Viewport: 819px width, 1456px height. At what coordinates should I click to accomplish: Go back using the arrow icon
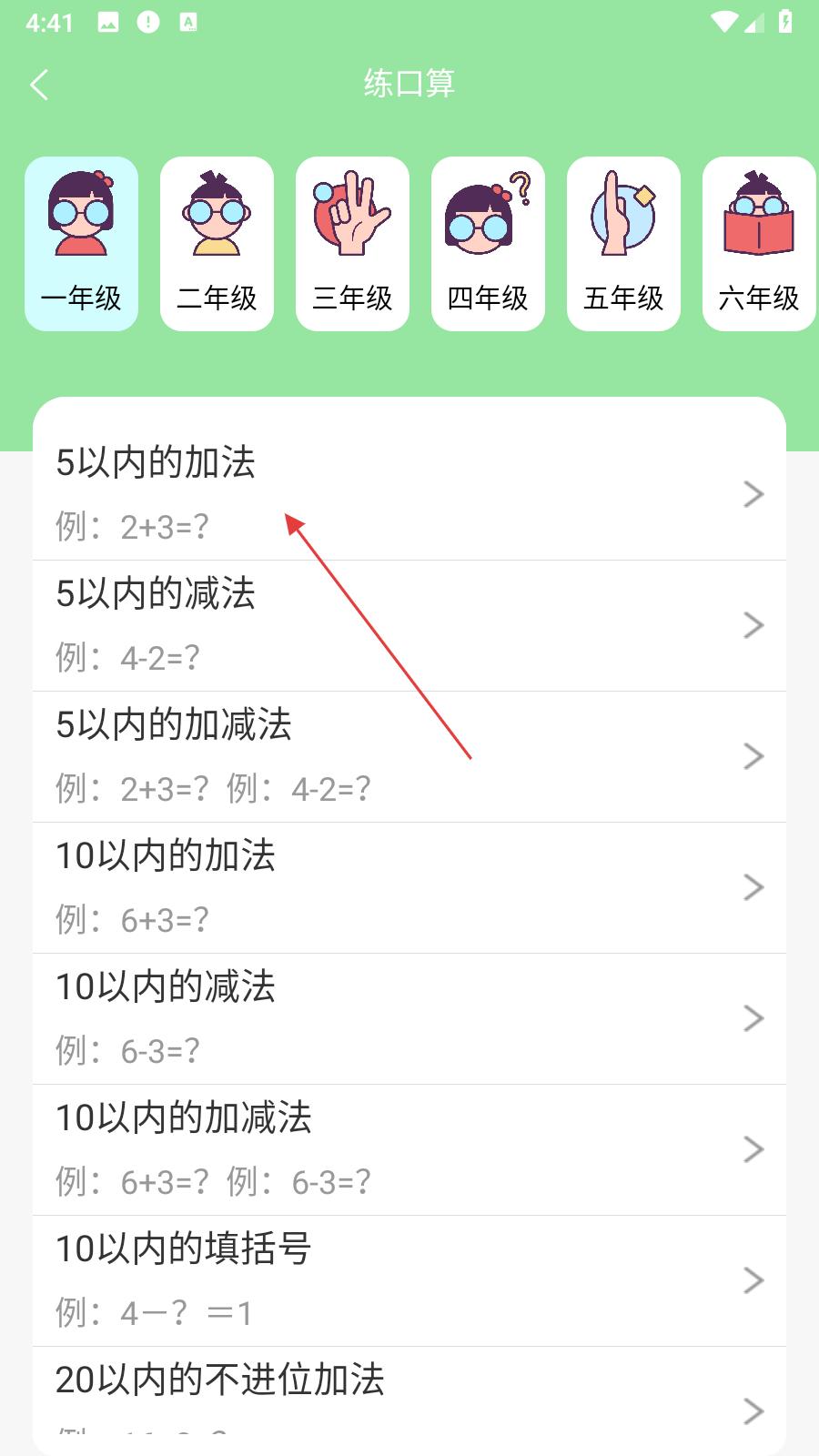(39, 85)
